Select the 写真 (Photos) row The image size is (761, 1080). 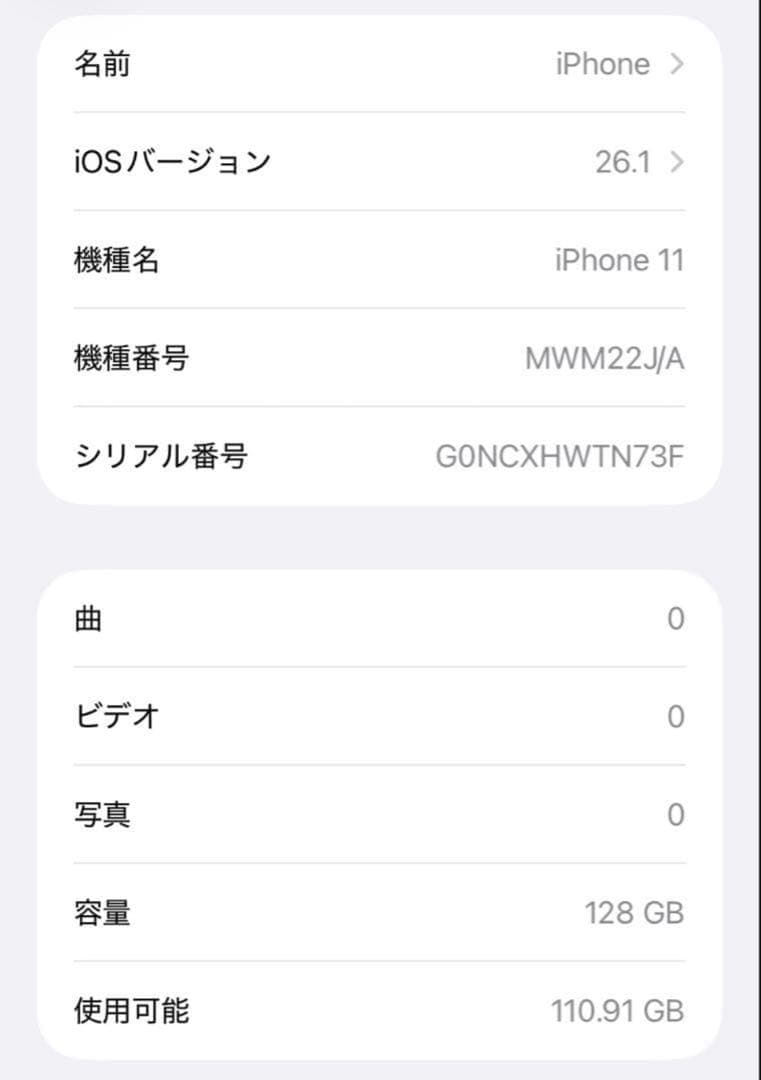(x=380, y=814)
